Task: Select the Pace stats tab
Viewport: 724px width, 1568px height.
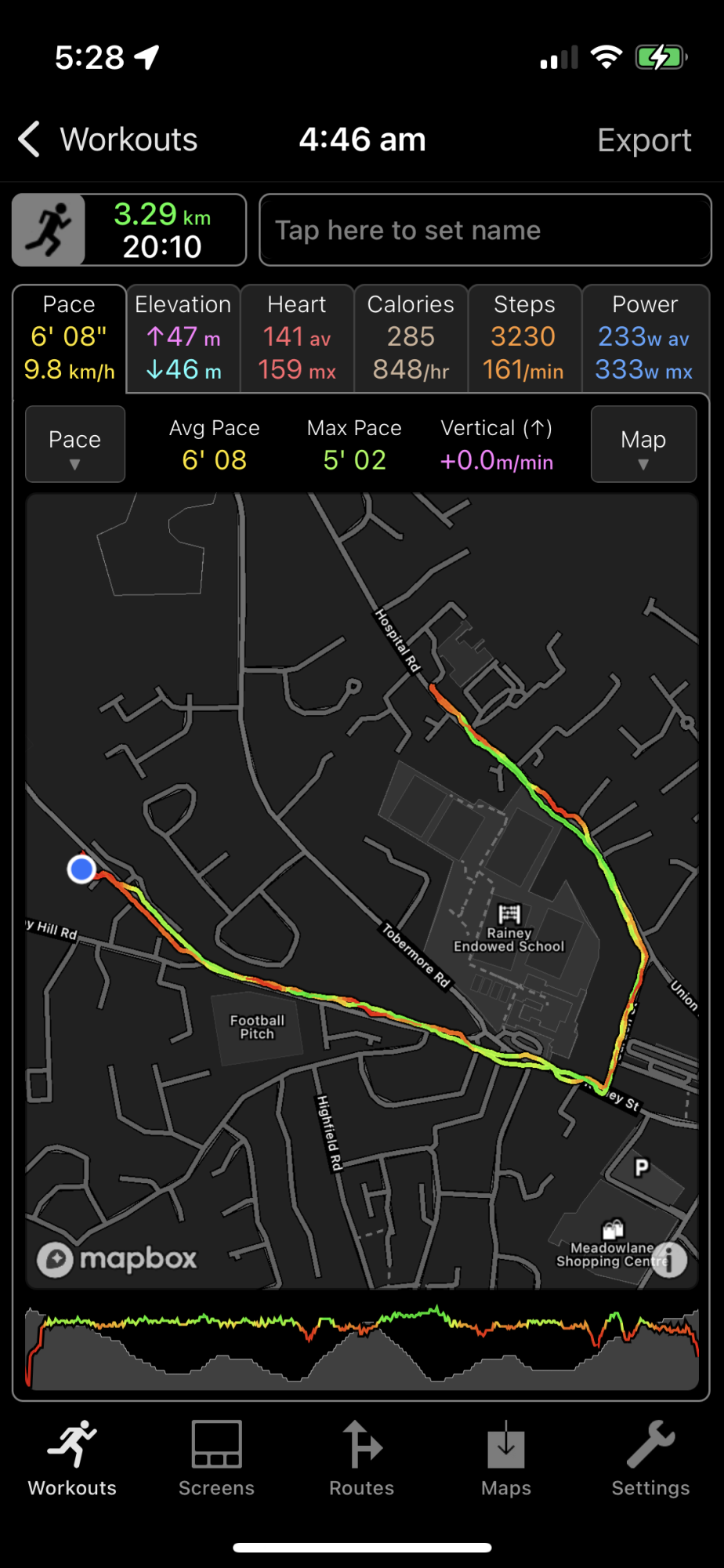Action: click(69, 338)
